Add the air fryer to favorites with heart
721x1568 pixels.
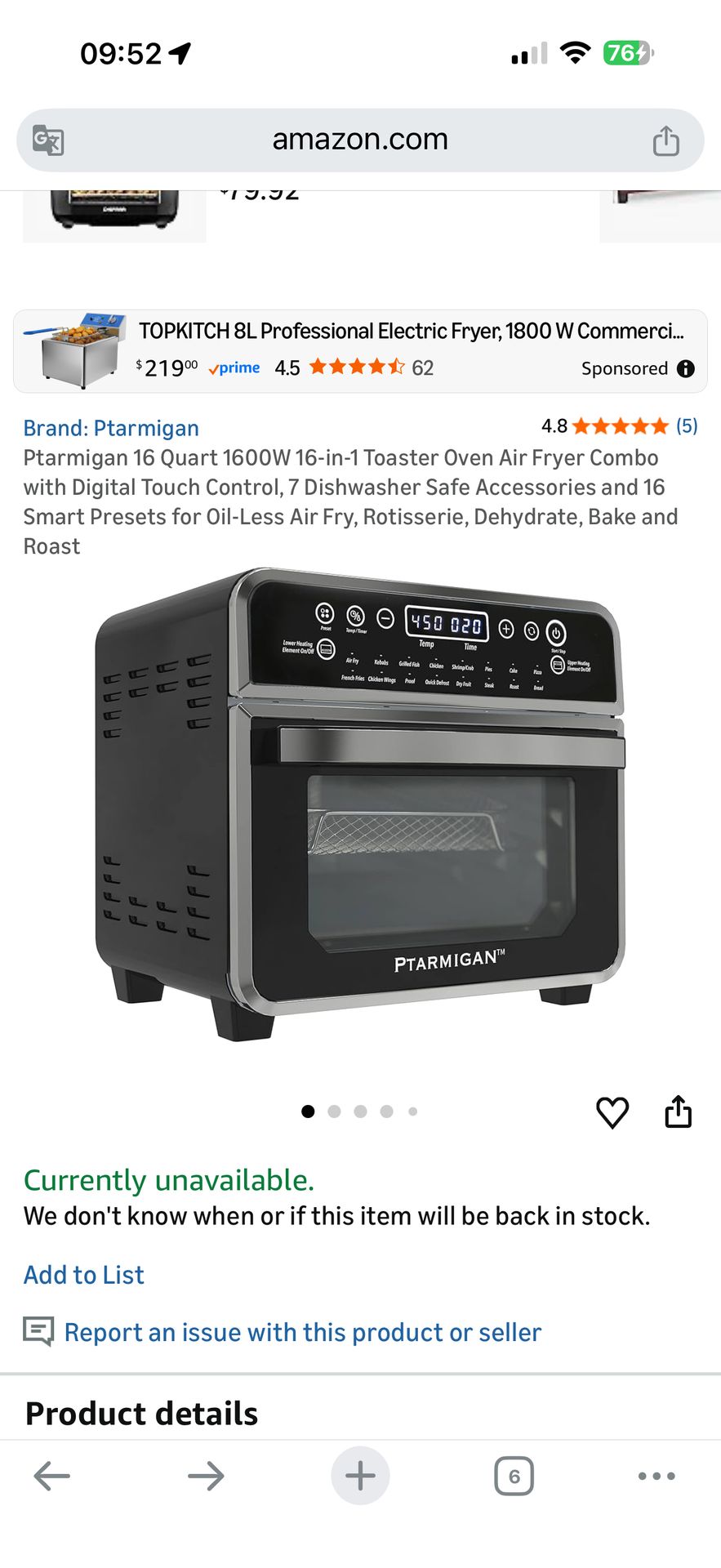click(x=612, y=1112)
